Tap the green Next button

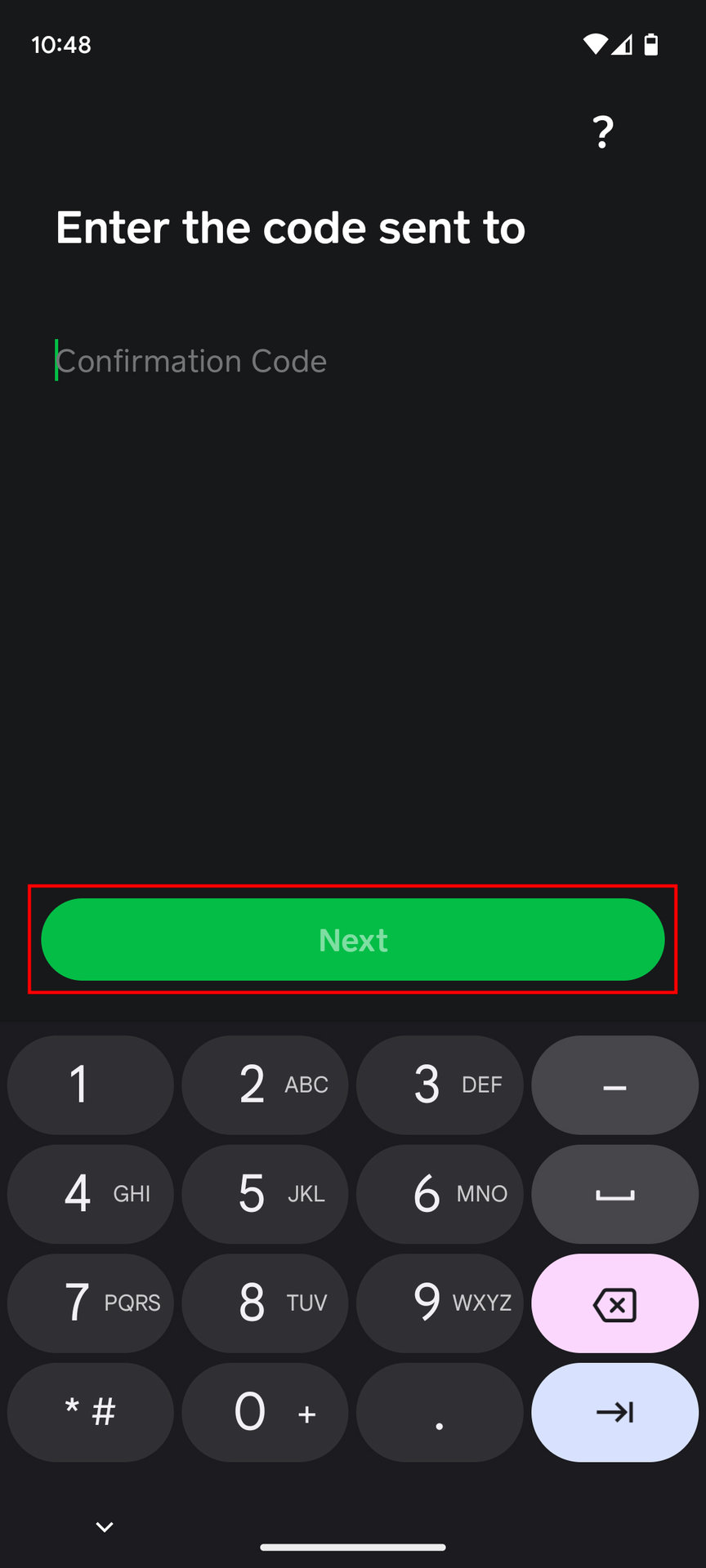pos(353,939)
